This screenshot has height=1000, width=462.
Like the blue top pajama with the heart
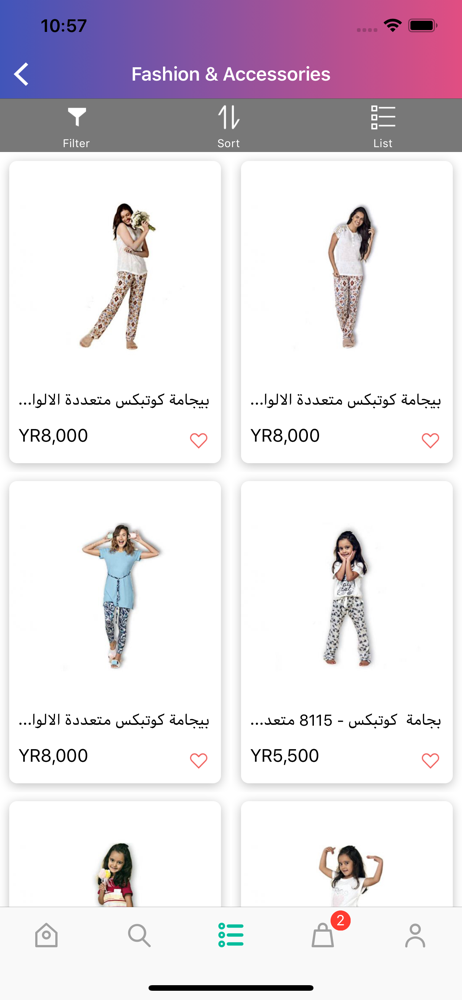click(x=199, y=760)
